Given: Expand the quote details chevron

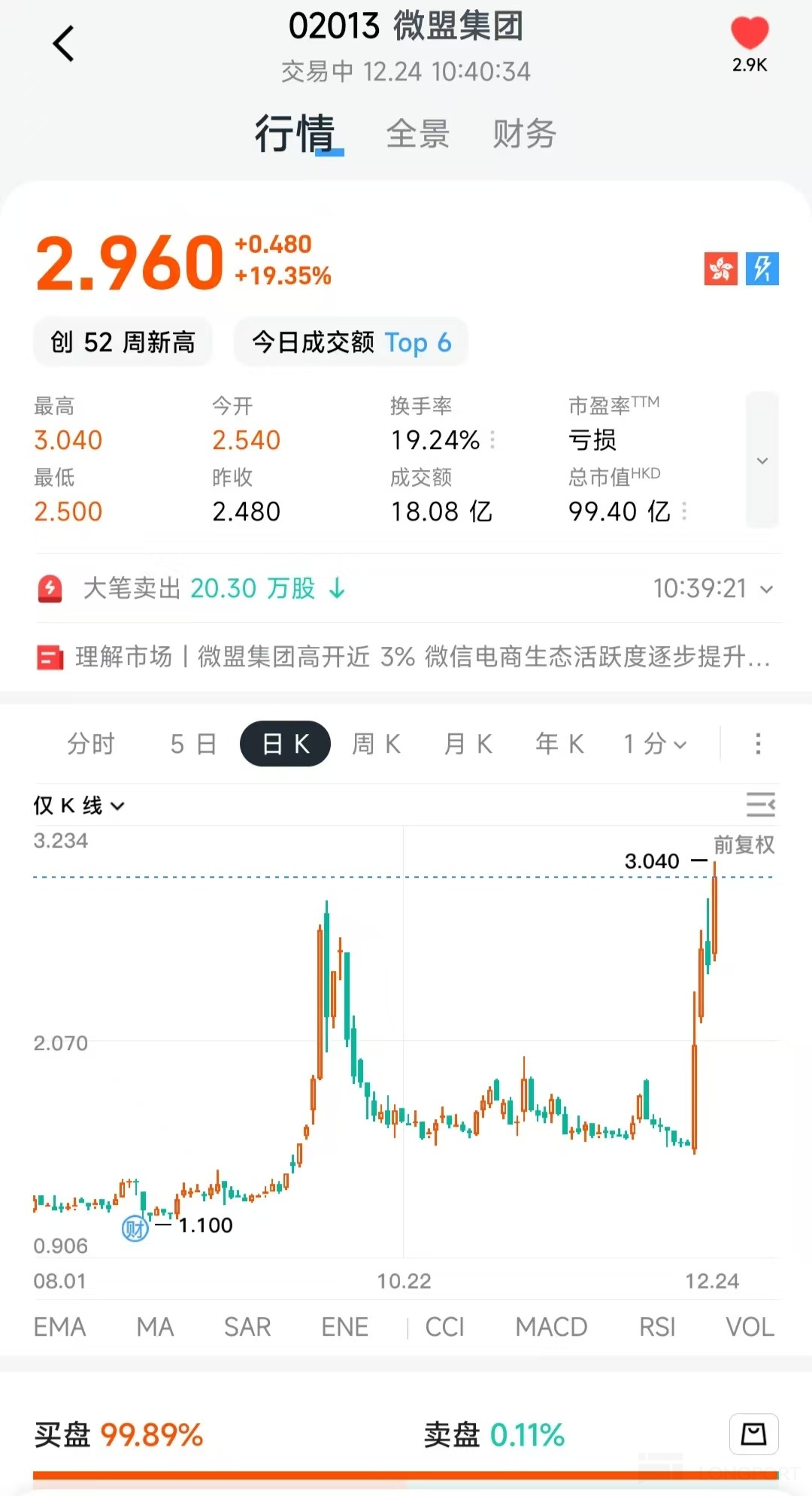Looking at the screenshot, I should coord(762,460).
